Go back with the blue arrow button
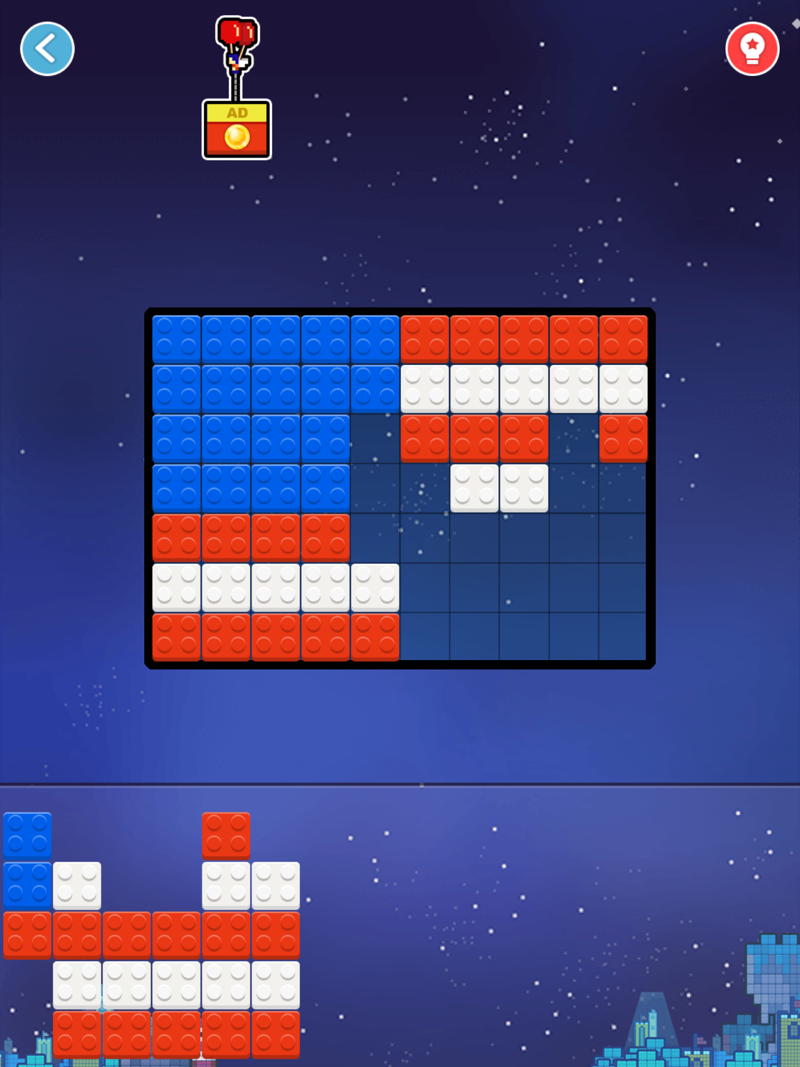The image size is (800, 1067). (x=47, y=48)
